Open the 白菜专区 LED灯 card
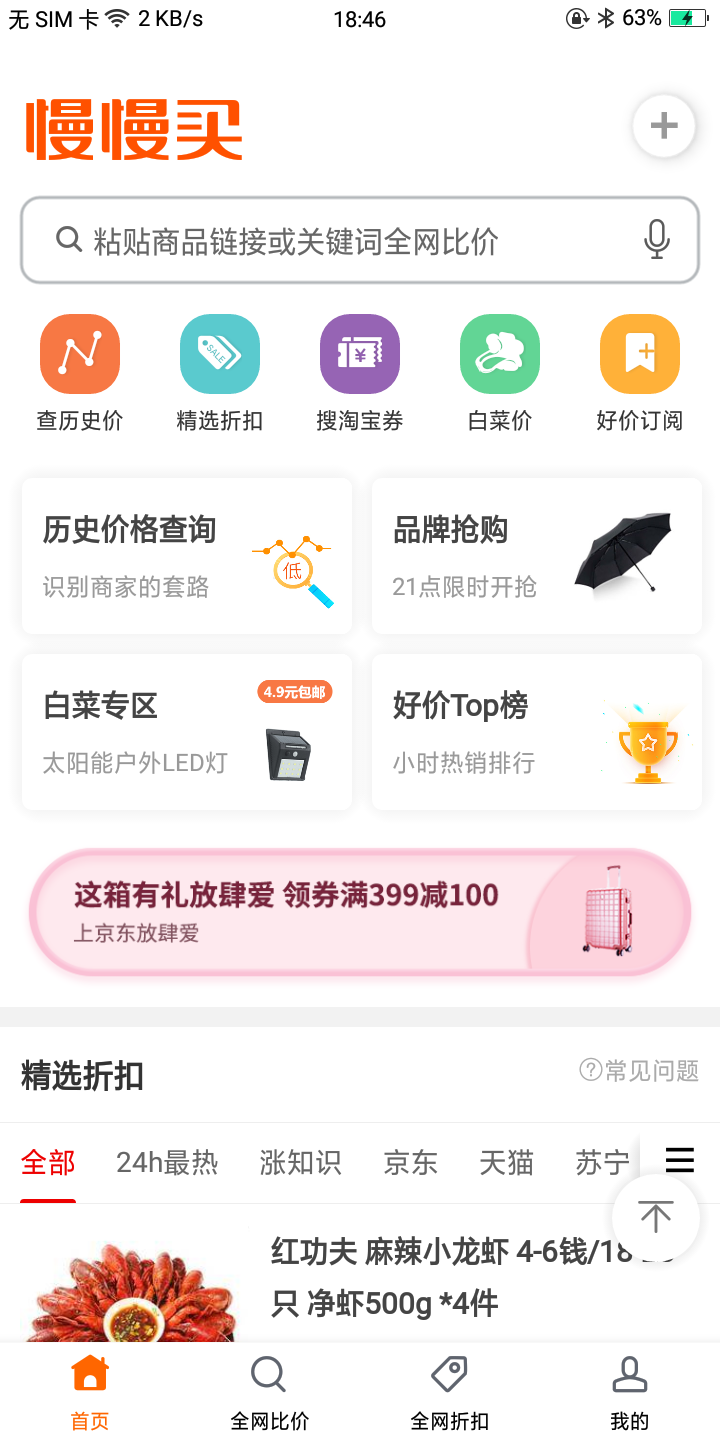Viewport: 720px width, 1440px height. 186,730
